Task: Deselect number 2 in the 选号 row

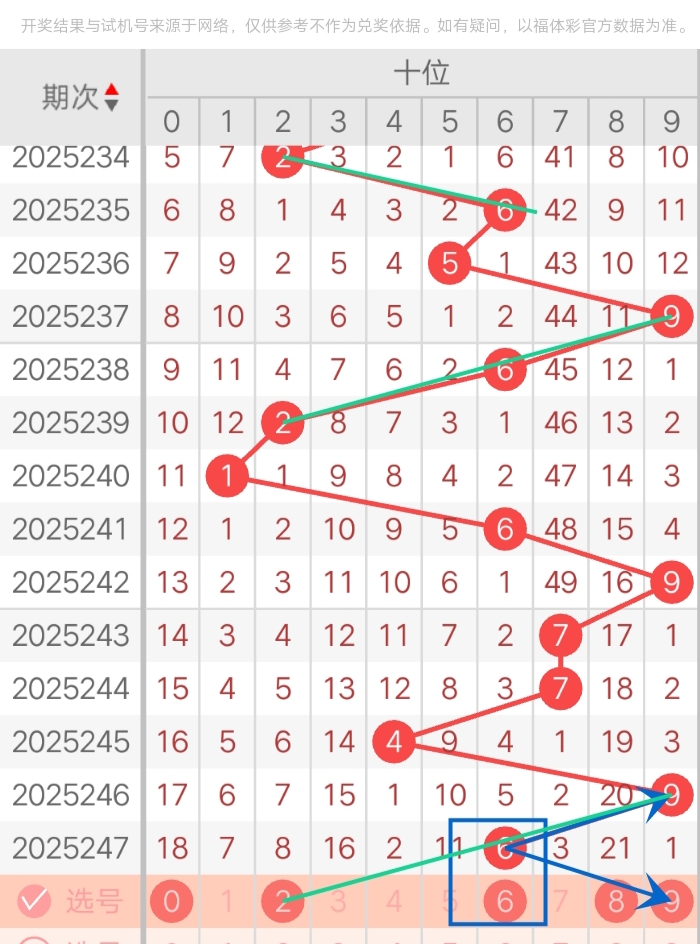Action: [x=283, y=902]
